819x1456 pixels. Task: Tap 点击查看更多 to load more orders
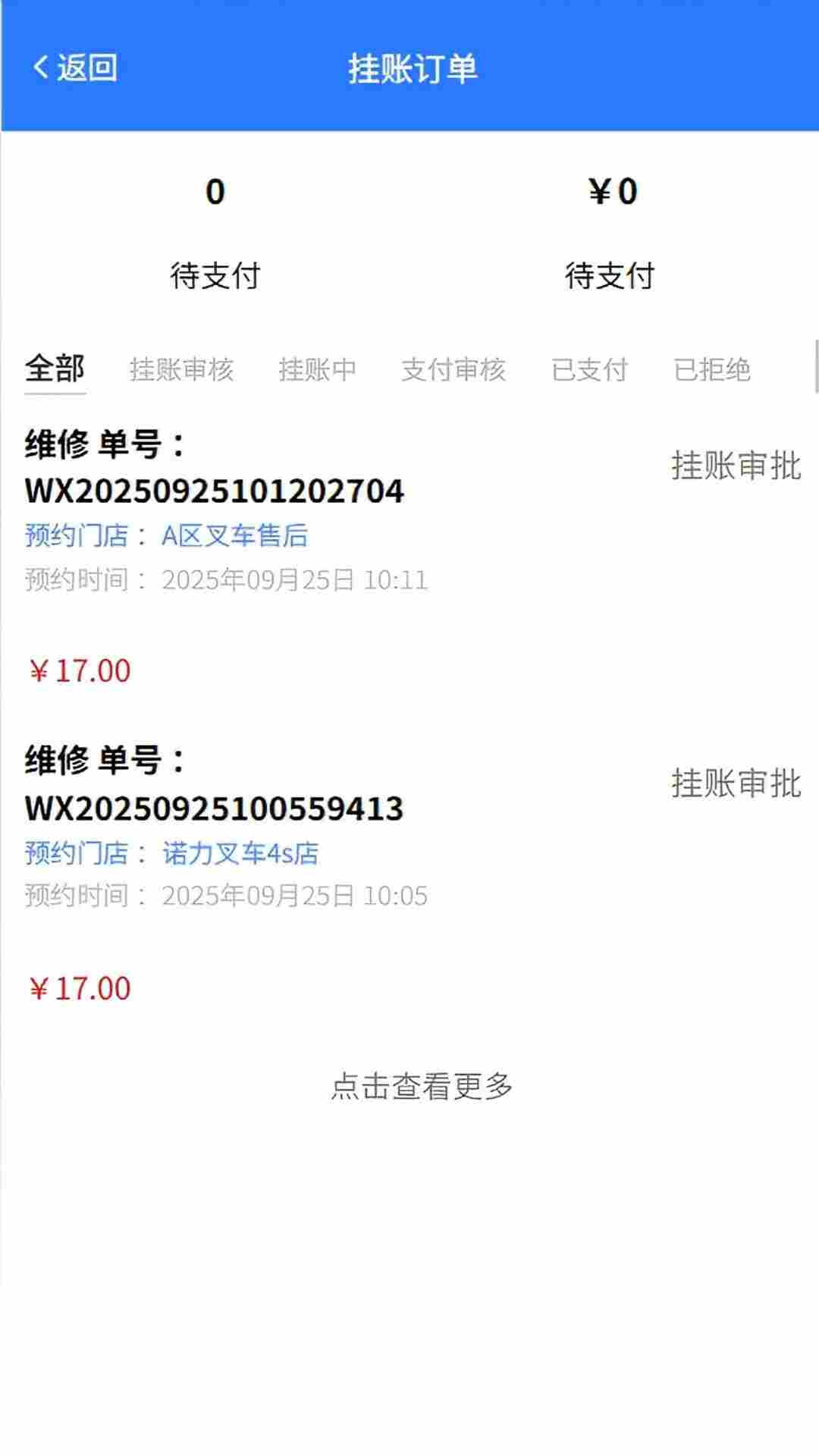pyautogui.click(x=422, y=1086)
